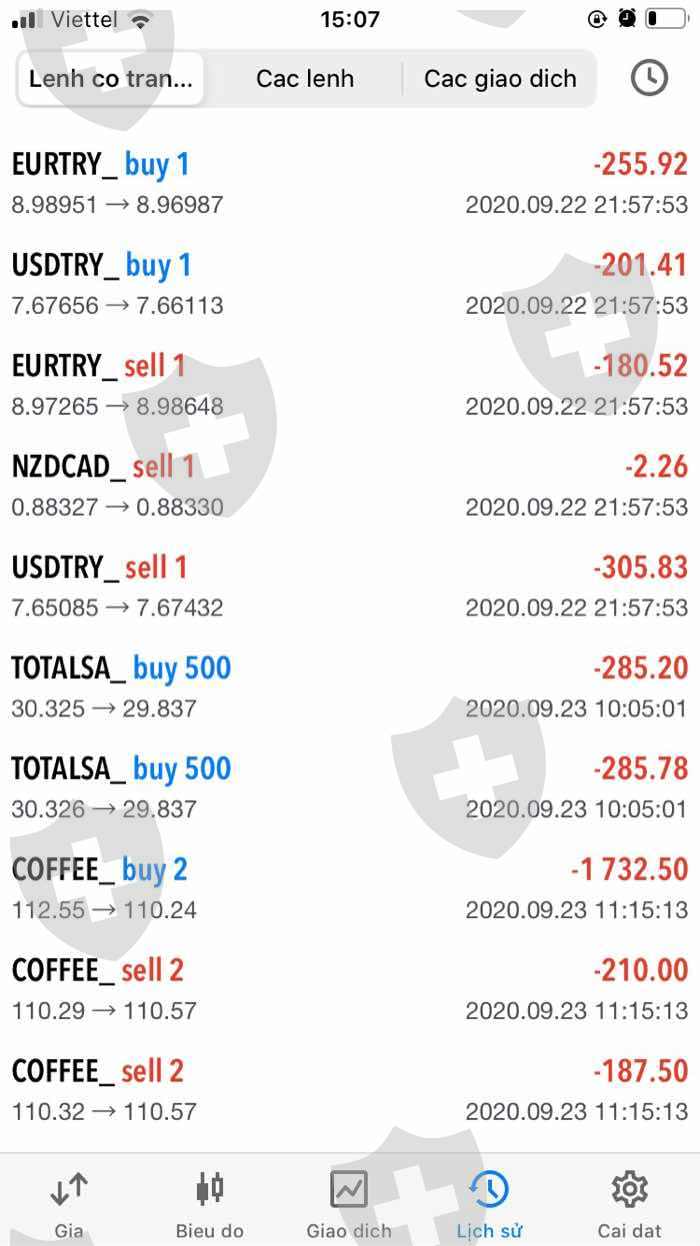Open COFFEE_ sell 2 trade with -210.00
The width and height of the screenshot is (700, 1246).
pyautogui.click(x=350, y=989)
